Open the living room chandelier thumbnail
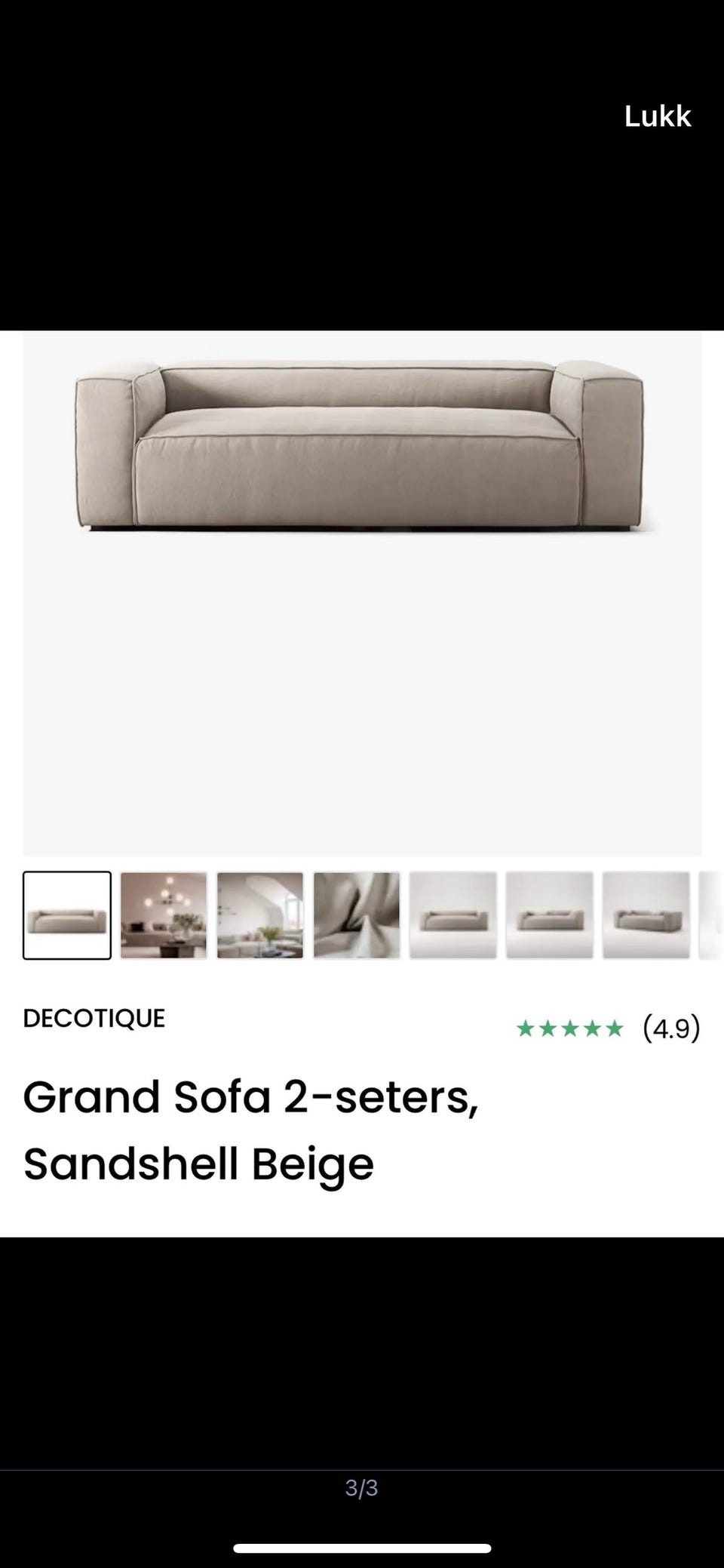724x1568 pixels. tap(162, 915)
